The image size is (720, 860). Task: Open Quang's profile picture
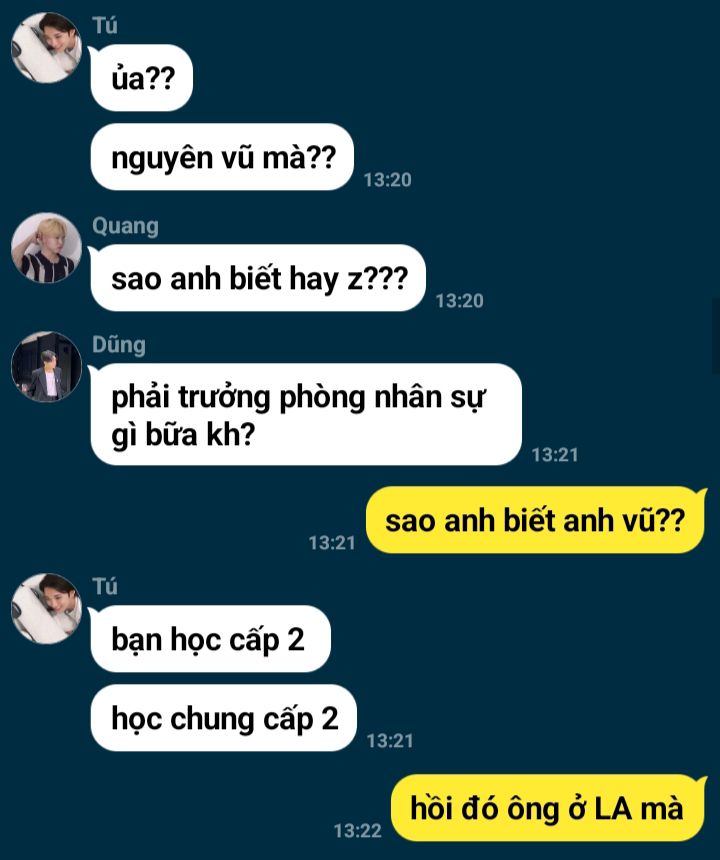point(46,248)
